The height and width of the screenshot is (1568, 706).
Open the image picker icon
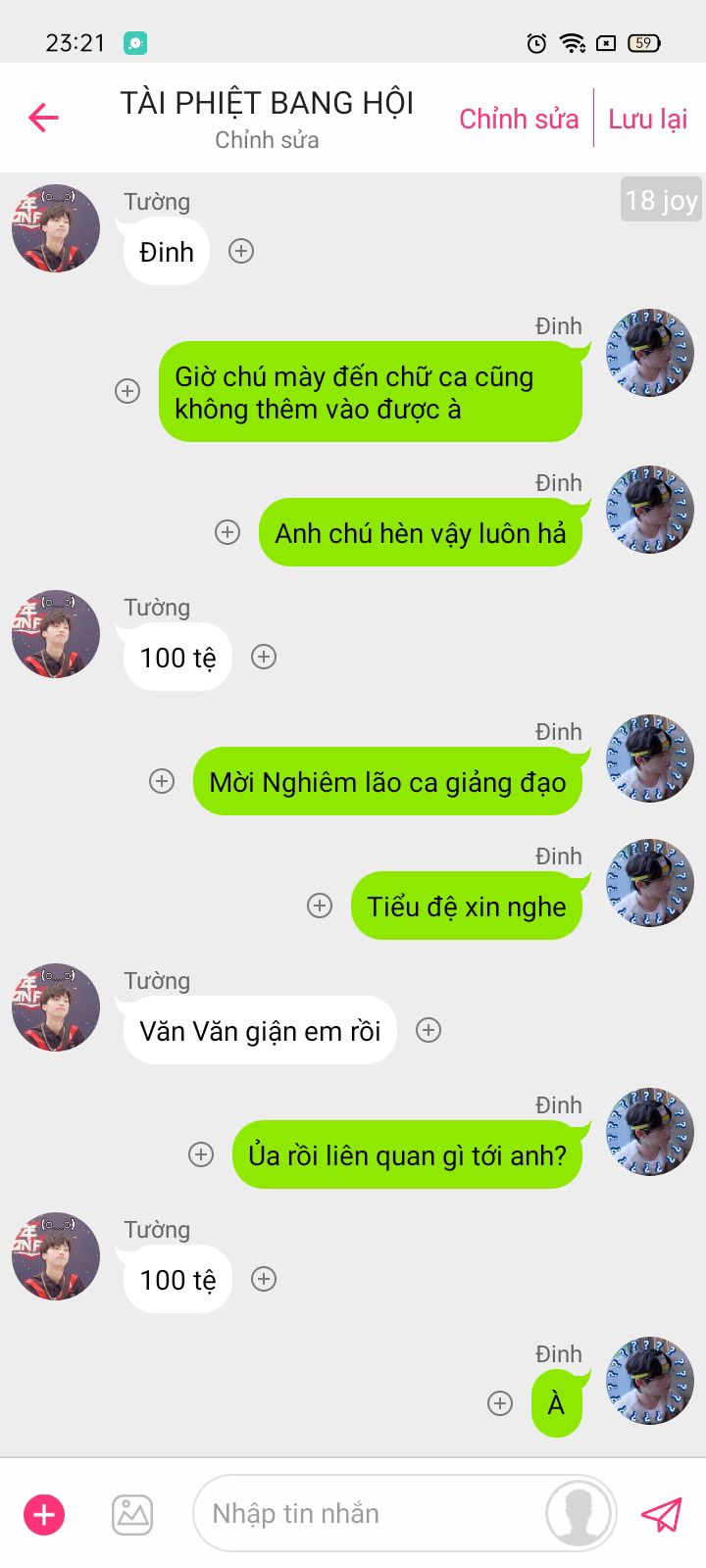[132, 1514]
